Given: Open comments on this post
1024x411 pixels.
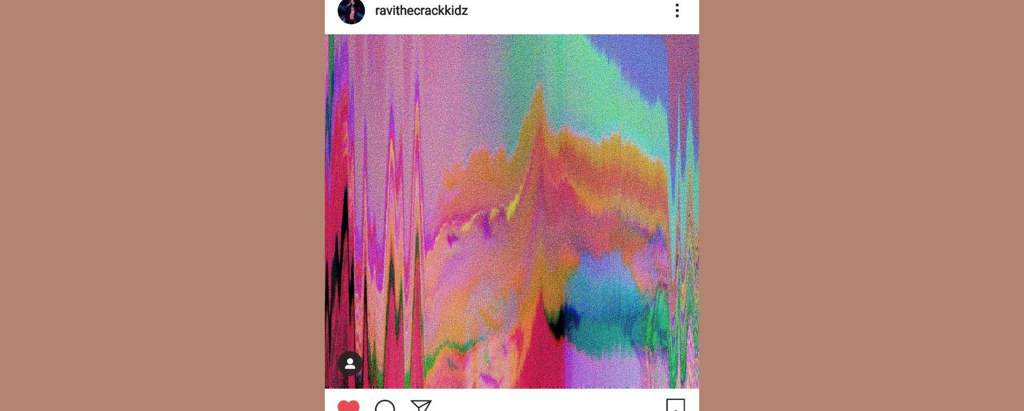Looking at the screenshot, I should (385, 406).
